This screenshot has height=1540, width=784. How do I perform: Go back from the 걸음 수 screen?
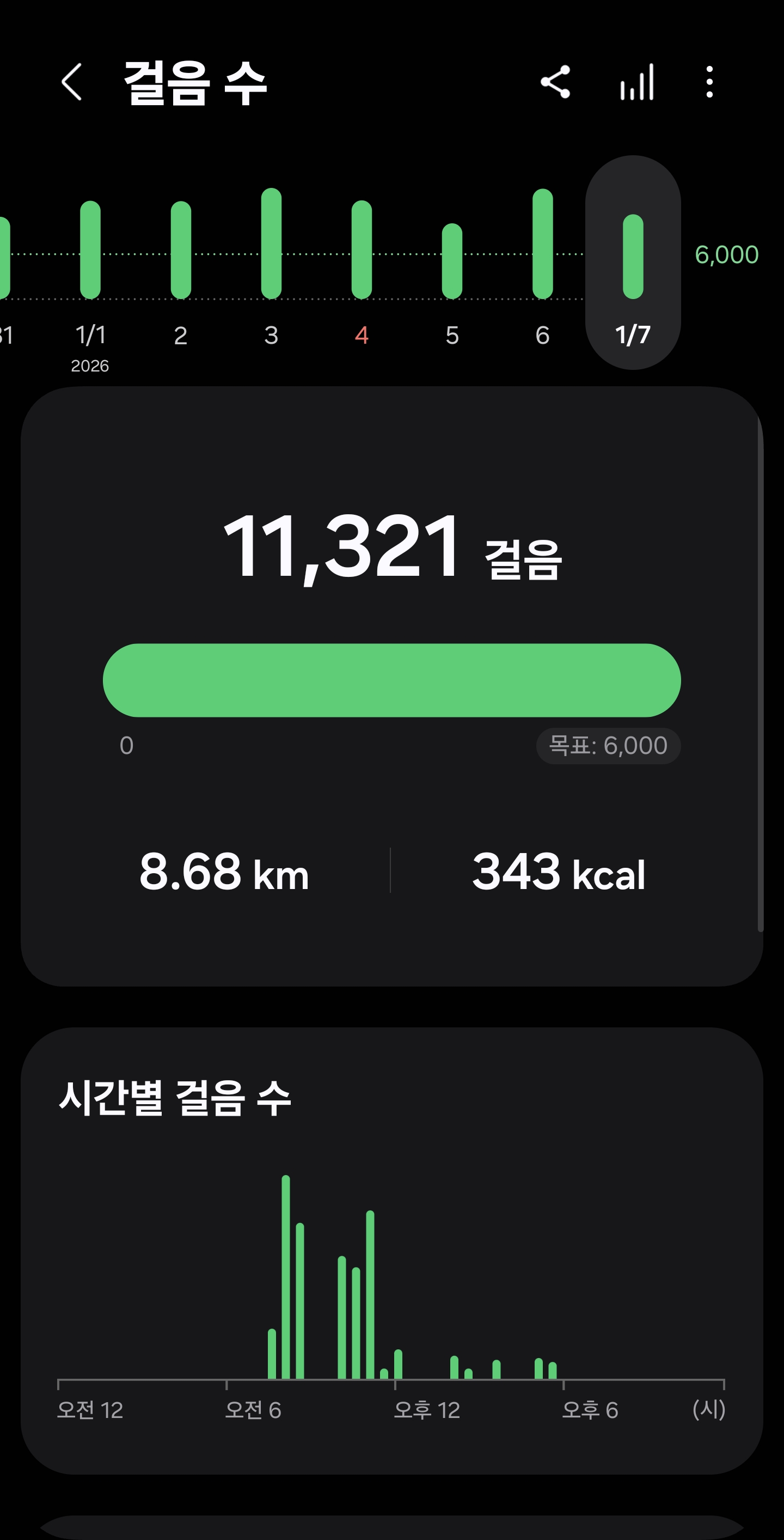[x=72, y=82]
